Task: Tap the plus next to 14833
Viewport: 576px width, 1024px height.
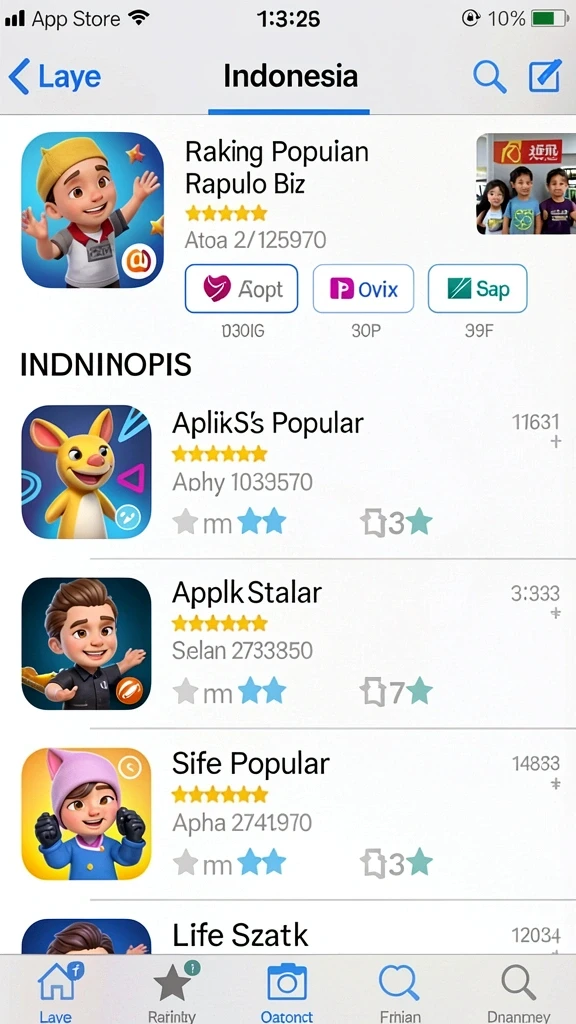Action: tap(556, 783)
